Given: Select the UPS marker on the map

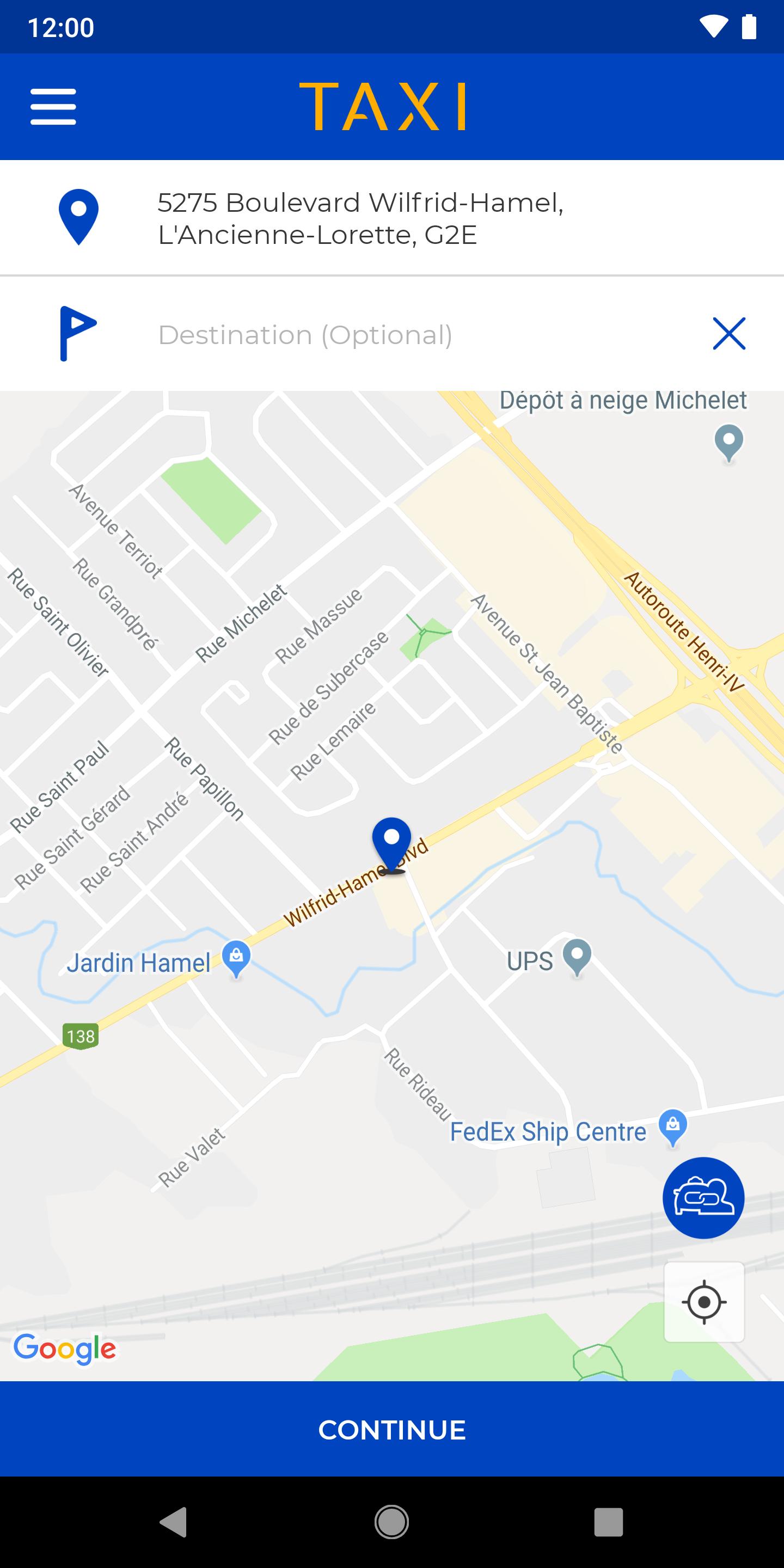Looking at the screenshot, I should [577, 959].
